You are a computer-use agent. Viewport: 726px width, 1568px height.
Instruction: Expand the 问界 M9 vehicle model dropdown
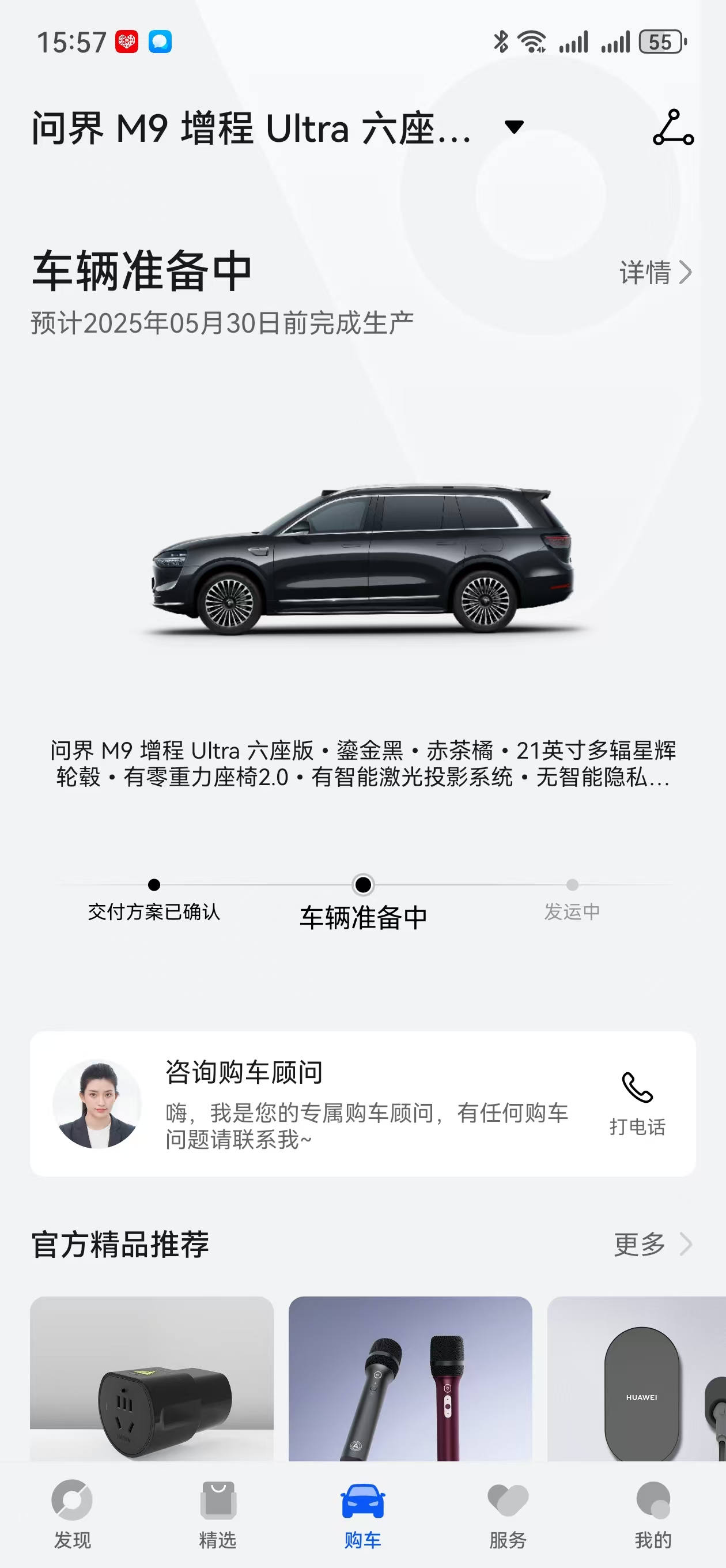tap(513, 127)
